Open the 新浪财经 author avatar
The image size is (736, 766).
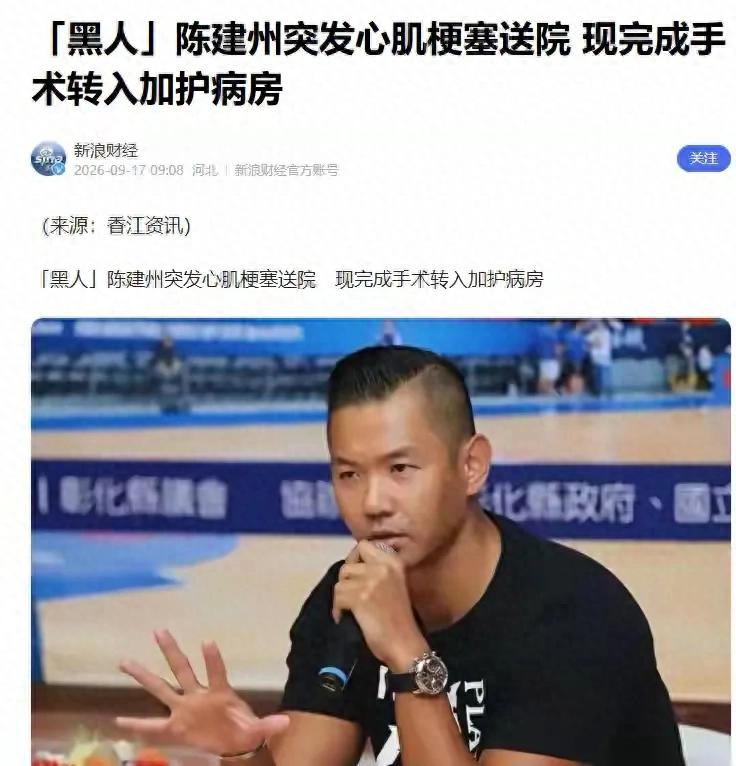pos(48,158)
